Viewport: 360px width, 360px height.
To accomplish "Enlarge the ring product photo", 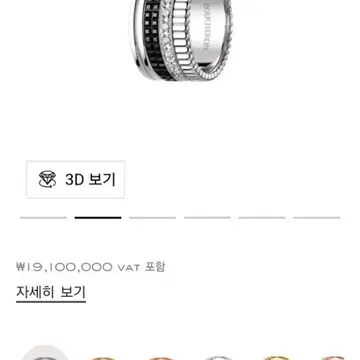I will [180, 40].
